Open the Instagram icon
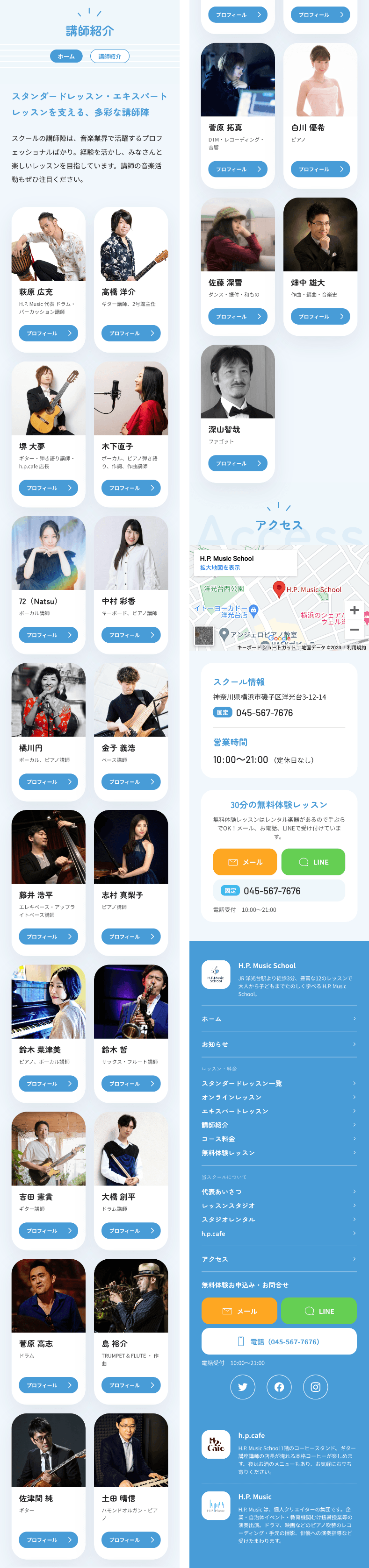Screen dimensions: 369x1568 tap(315, 1387)
